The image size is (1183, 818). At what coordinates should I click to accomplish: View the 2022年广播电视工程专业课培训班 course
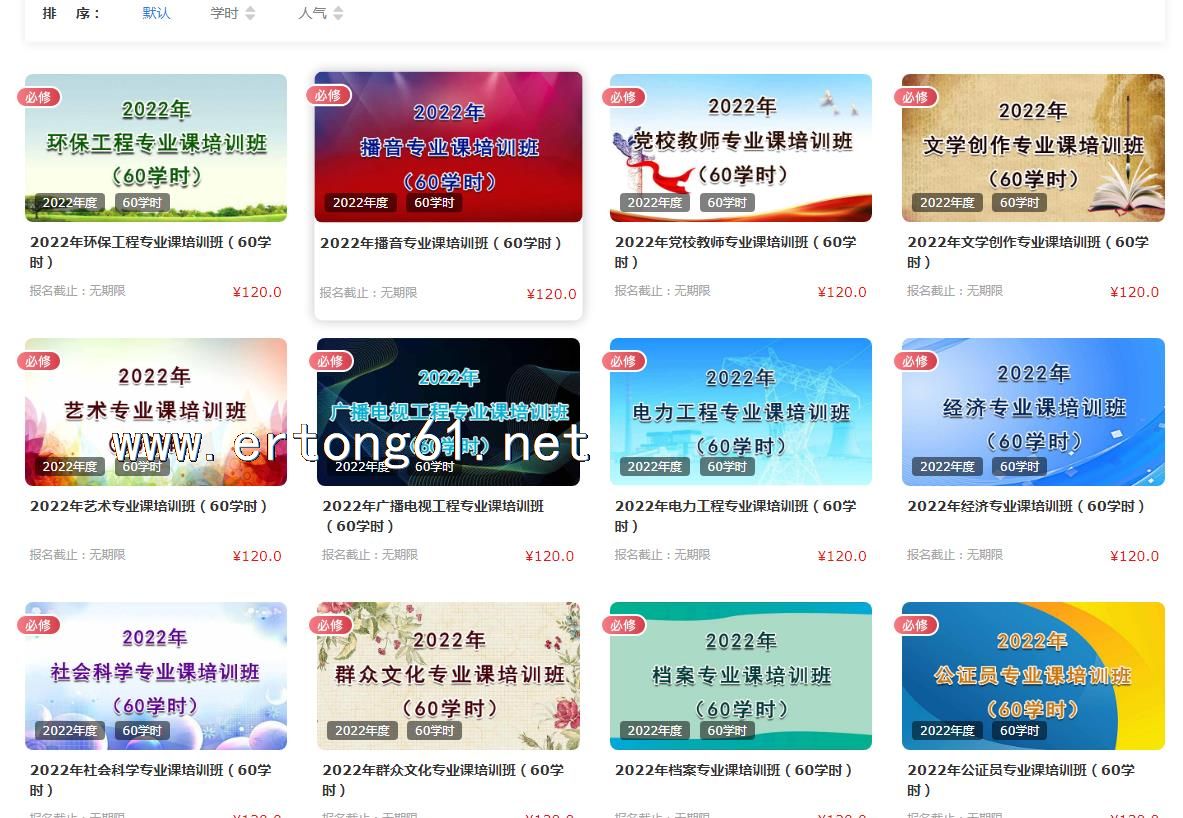coord(448,412)
